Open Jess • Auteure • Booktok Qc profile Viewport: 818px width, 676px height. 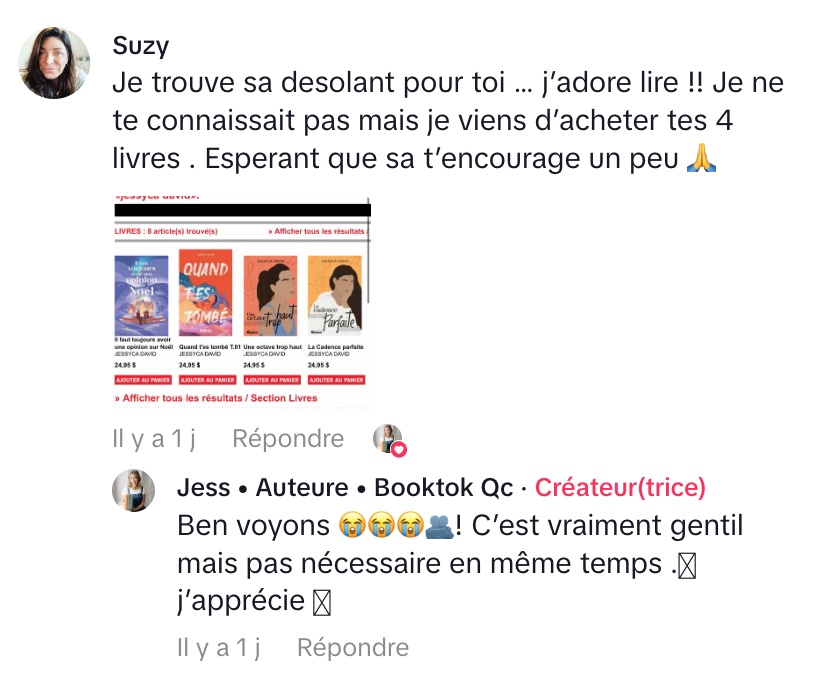point(344,488)
